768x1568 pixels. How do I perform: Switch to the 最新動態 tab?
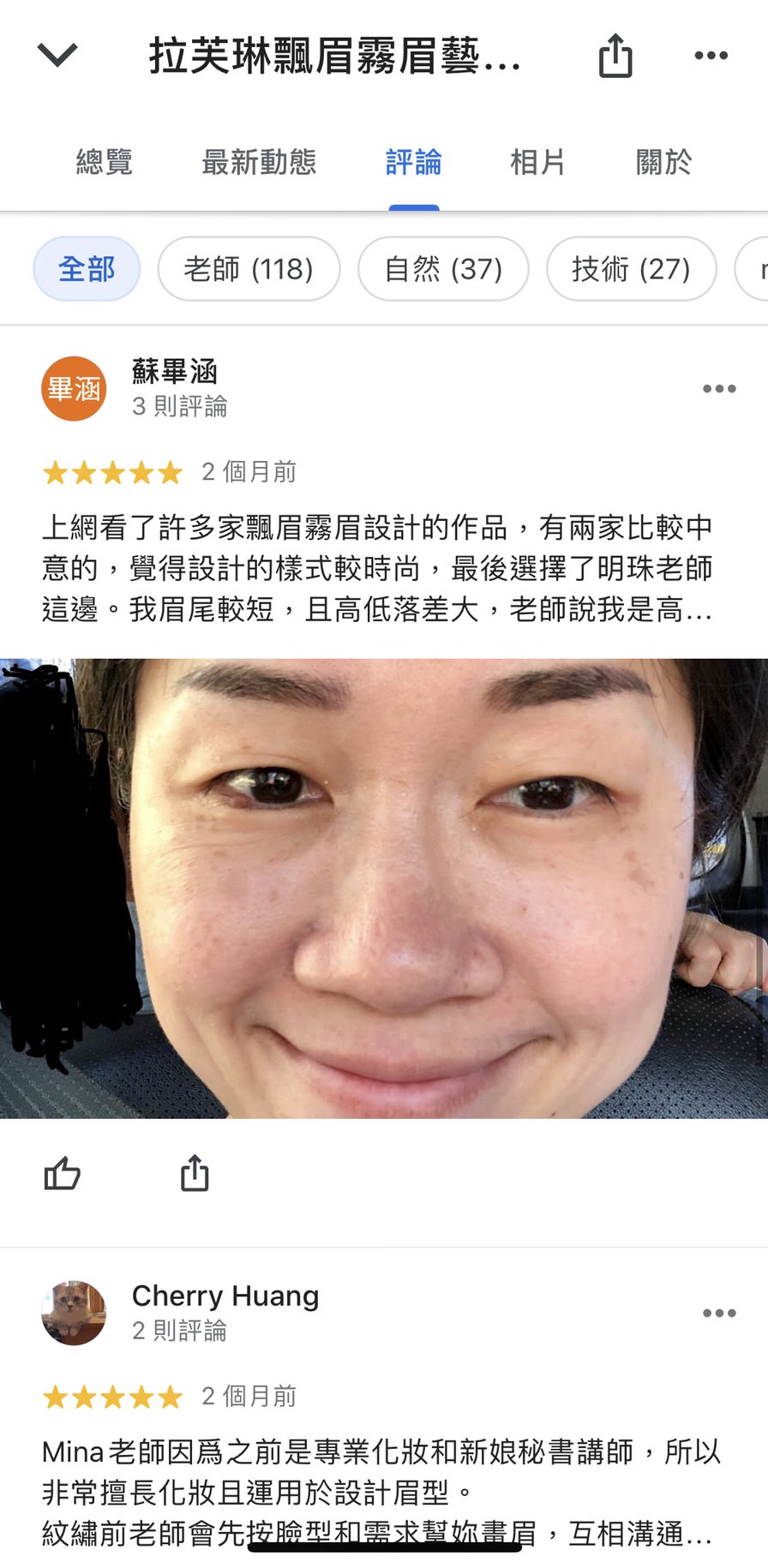tap(259, 162)
